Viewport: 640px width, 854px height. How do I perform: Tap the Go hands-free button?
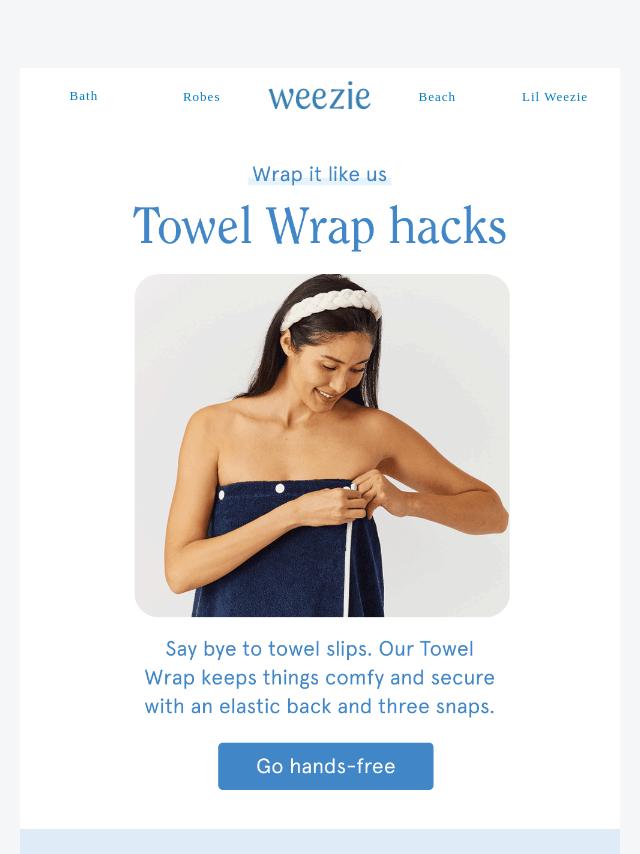[x=326, y=766]
